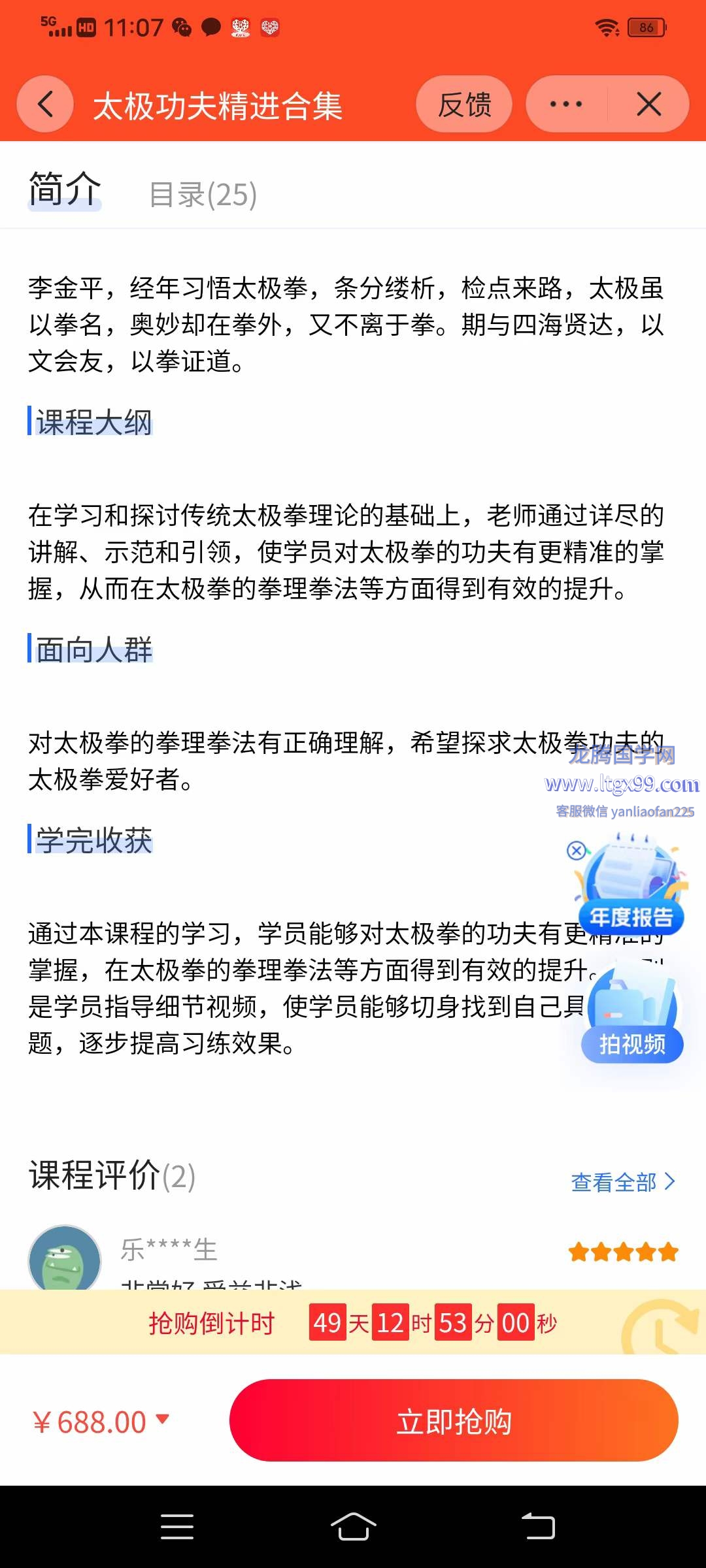View all reviews via 查看全部

622,1182
